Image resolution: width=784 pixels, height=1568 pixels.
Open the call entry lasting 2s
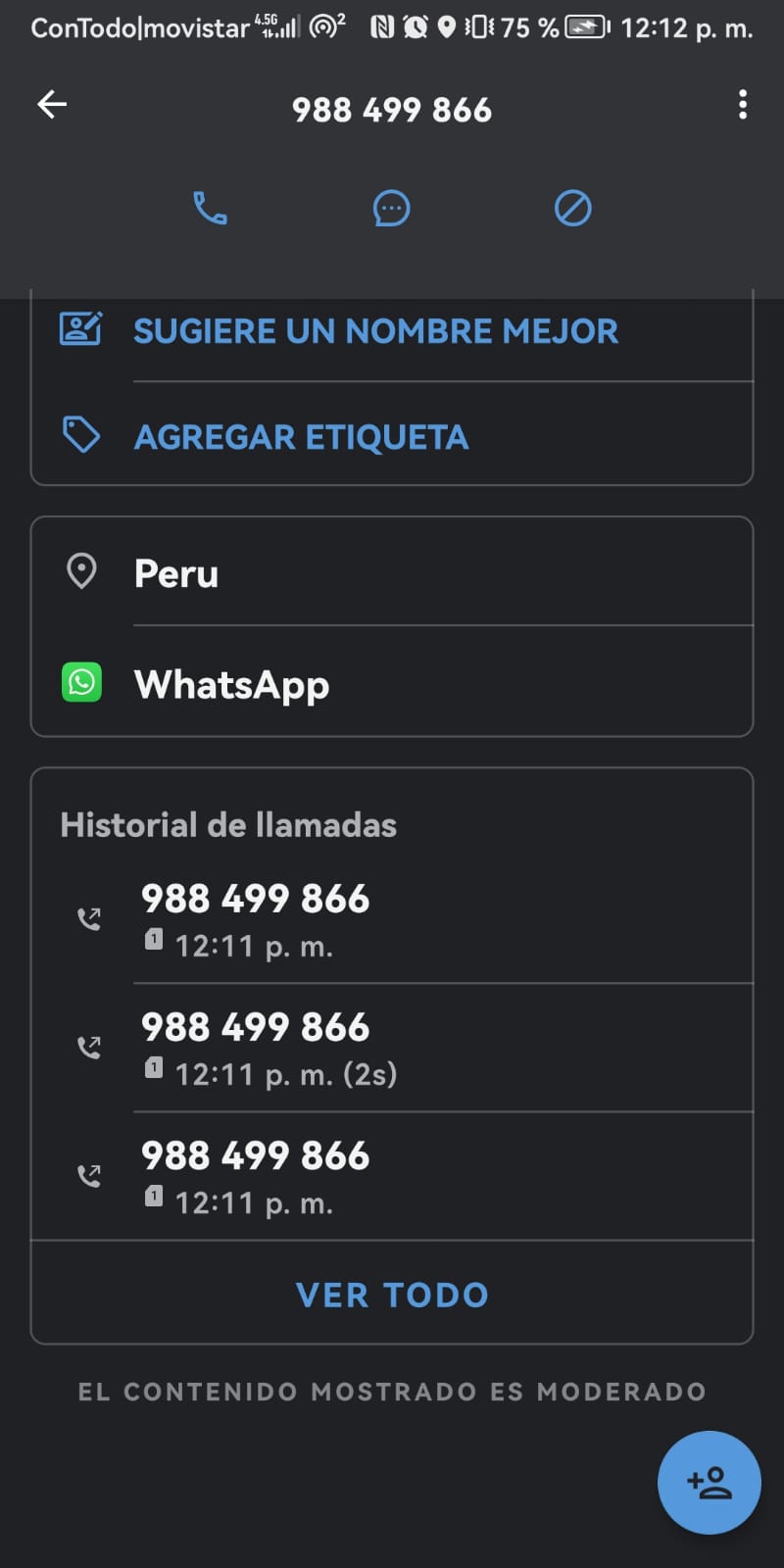[392, 1048]
